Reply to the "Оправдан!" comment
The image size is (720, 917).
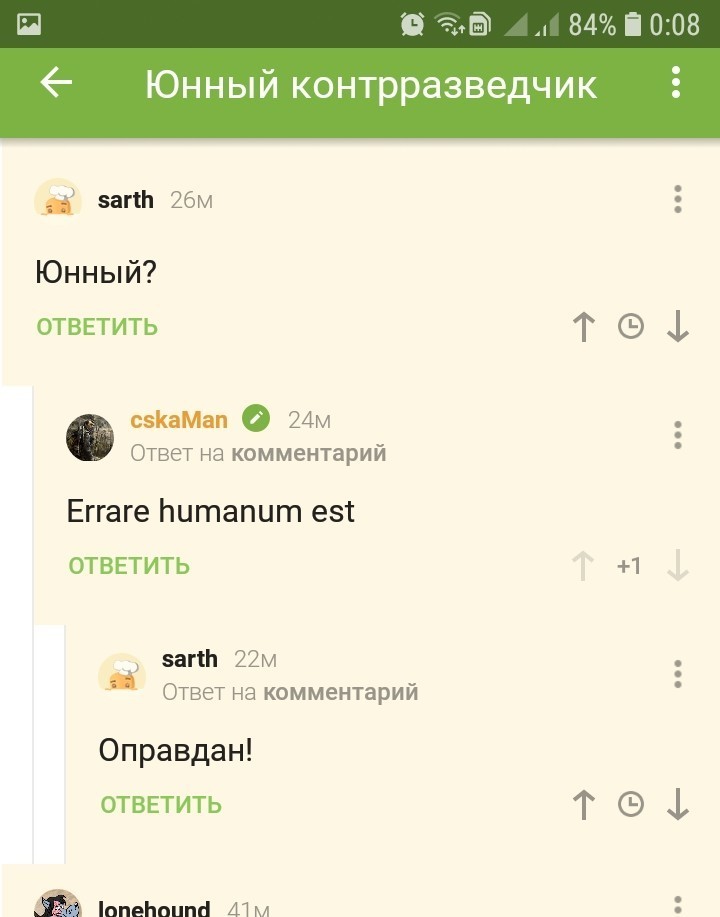pyautogui.click(x=161, y=805)
